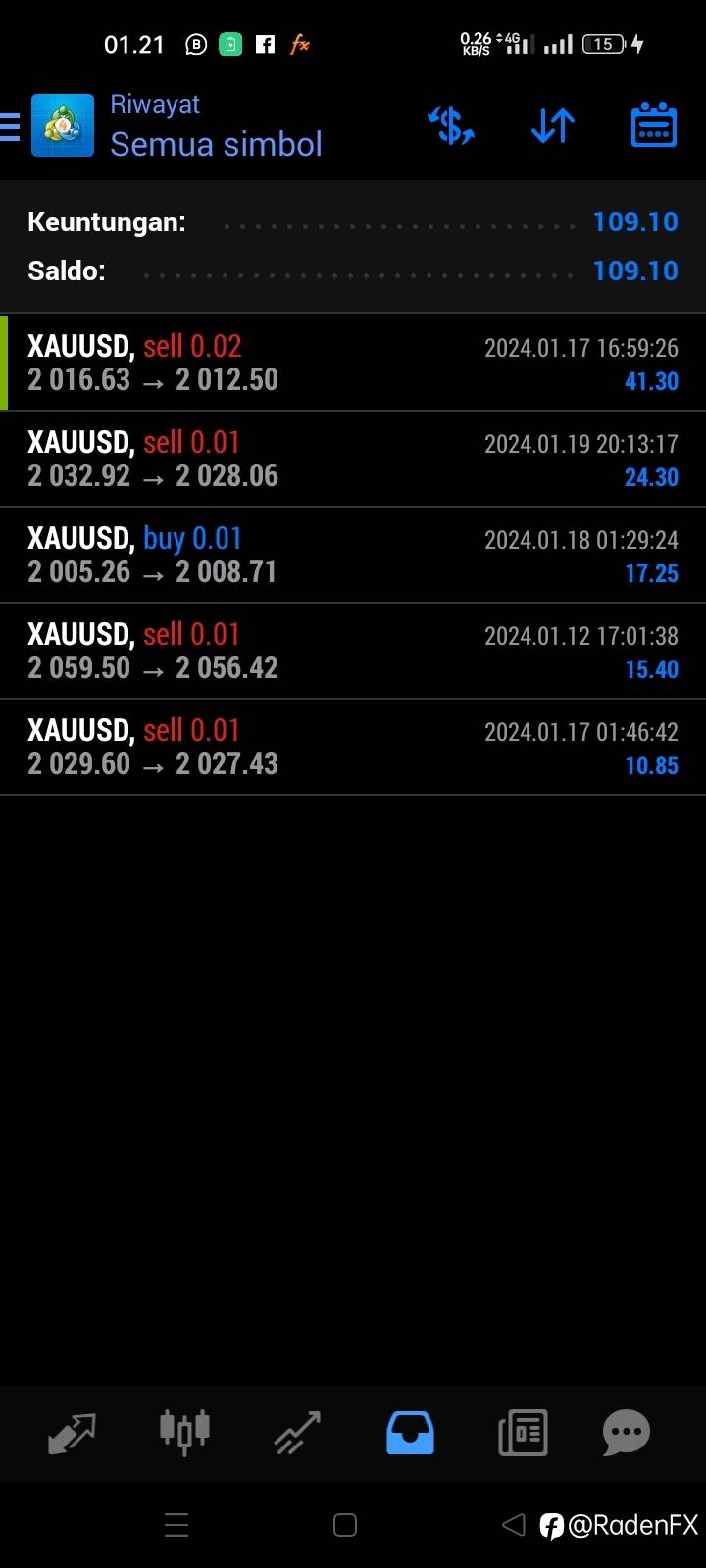The image size is (706, 1568).
Task: Open the calendar date range picker
Action: [x=653, y=126]
